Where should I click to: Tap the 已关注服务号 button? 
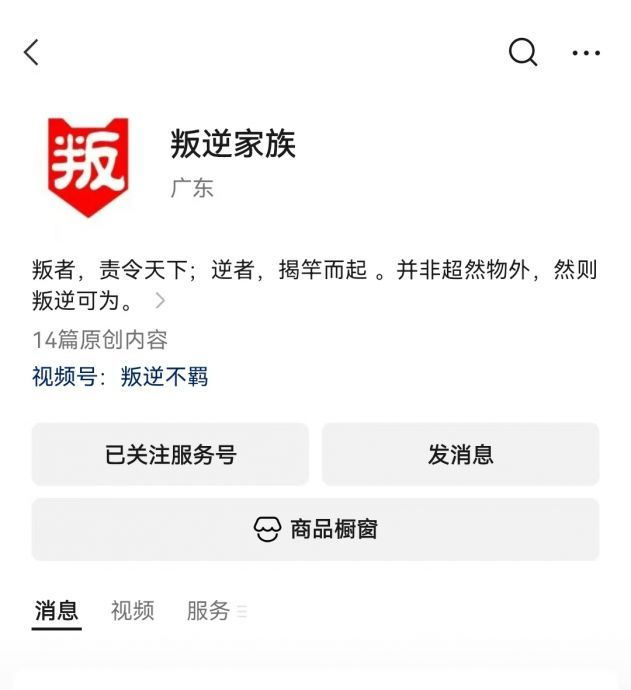pyautogui.click(x=170, y=455)
